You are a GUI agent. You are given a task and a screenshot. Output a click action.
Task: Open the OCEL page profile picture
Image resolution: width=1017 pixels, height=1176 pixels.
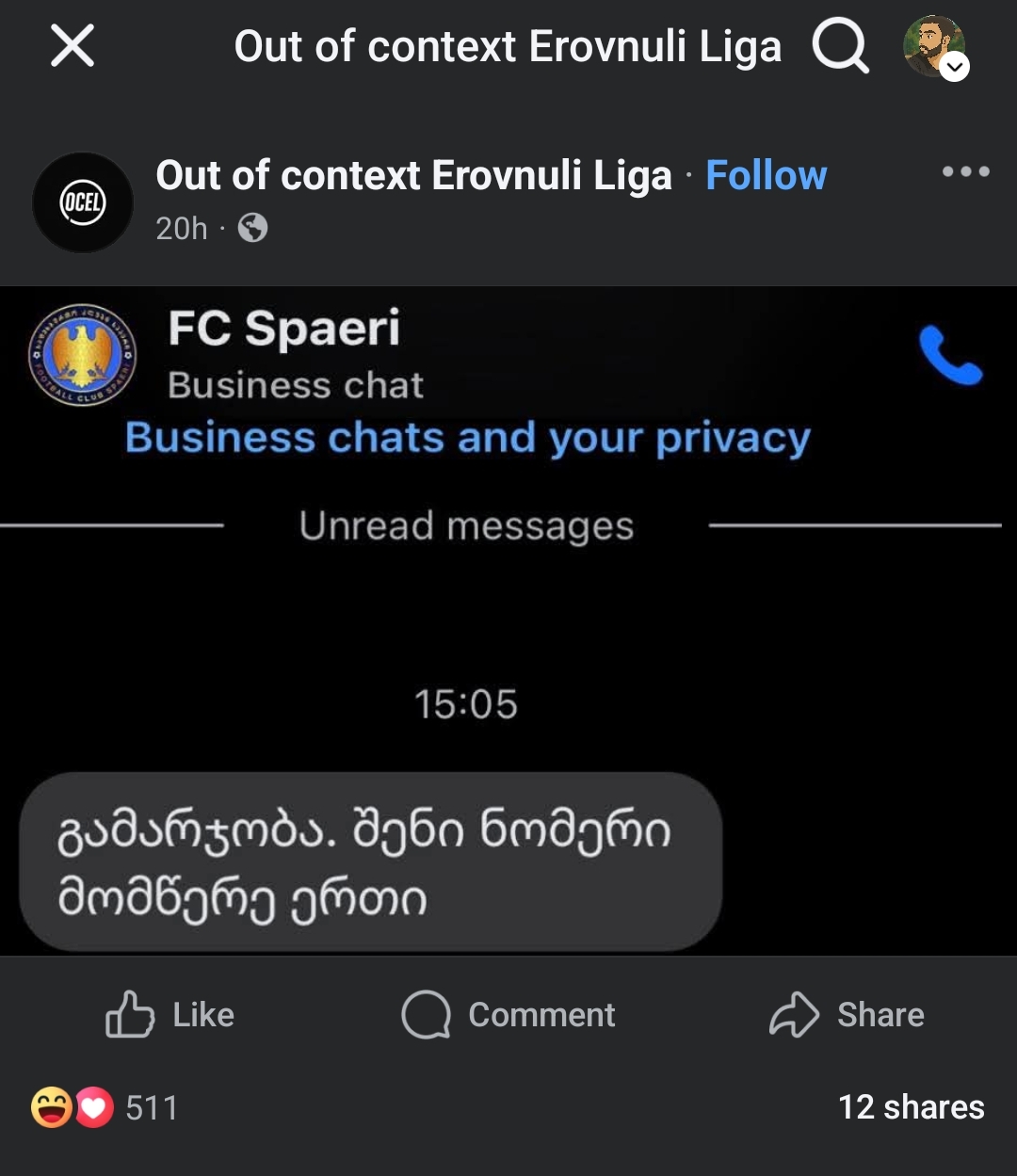(x=83, y=202)
